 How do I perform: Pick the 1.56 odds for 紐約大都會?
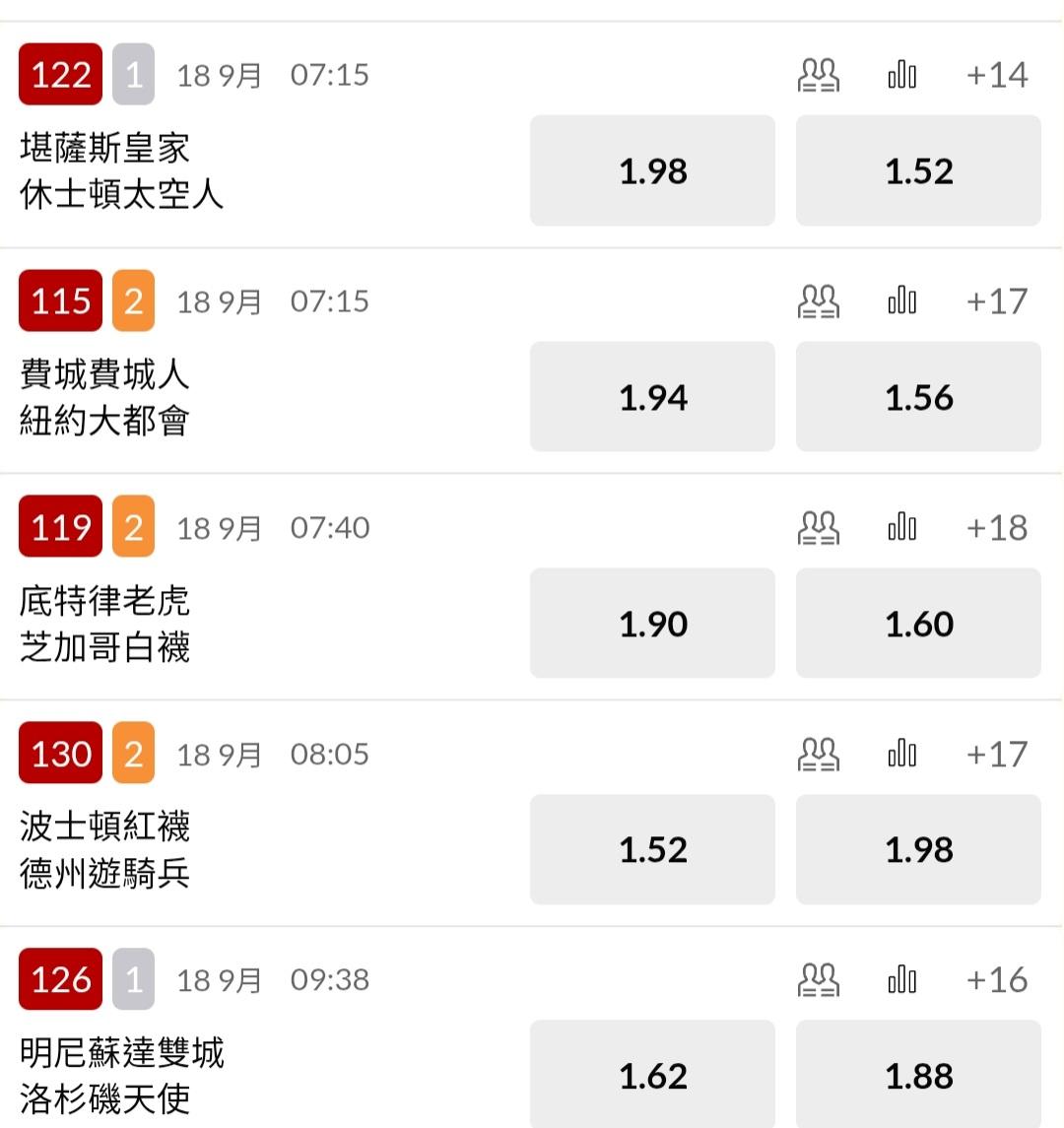point(918,397)
